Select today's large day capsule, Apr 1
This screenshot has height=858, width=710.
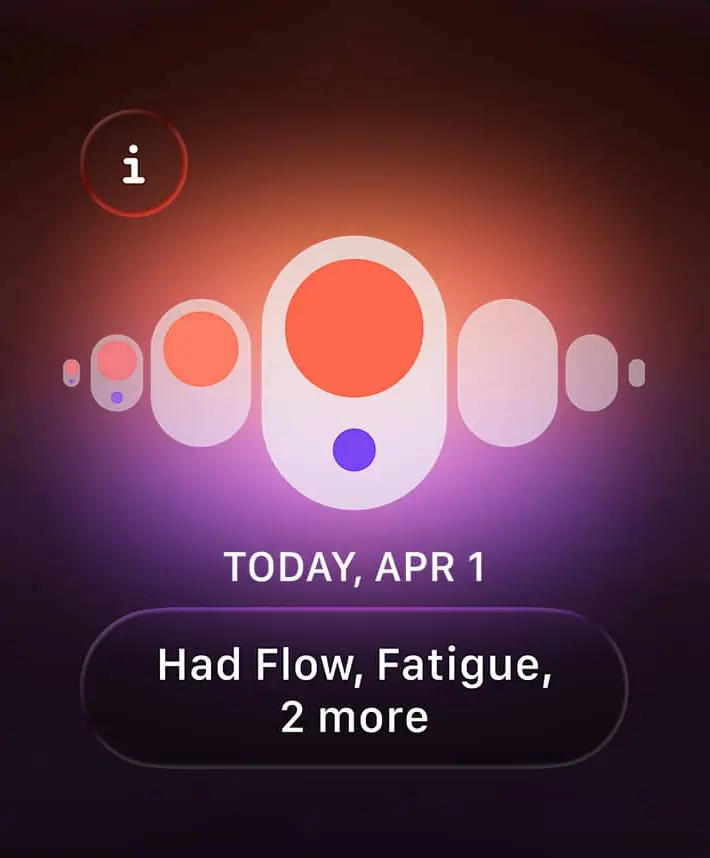354,370
